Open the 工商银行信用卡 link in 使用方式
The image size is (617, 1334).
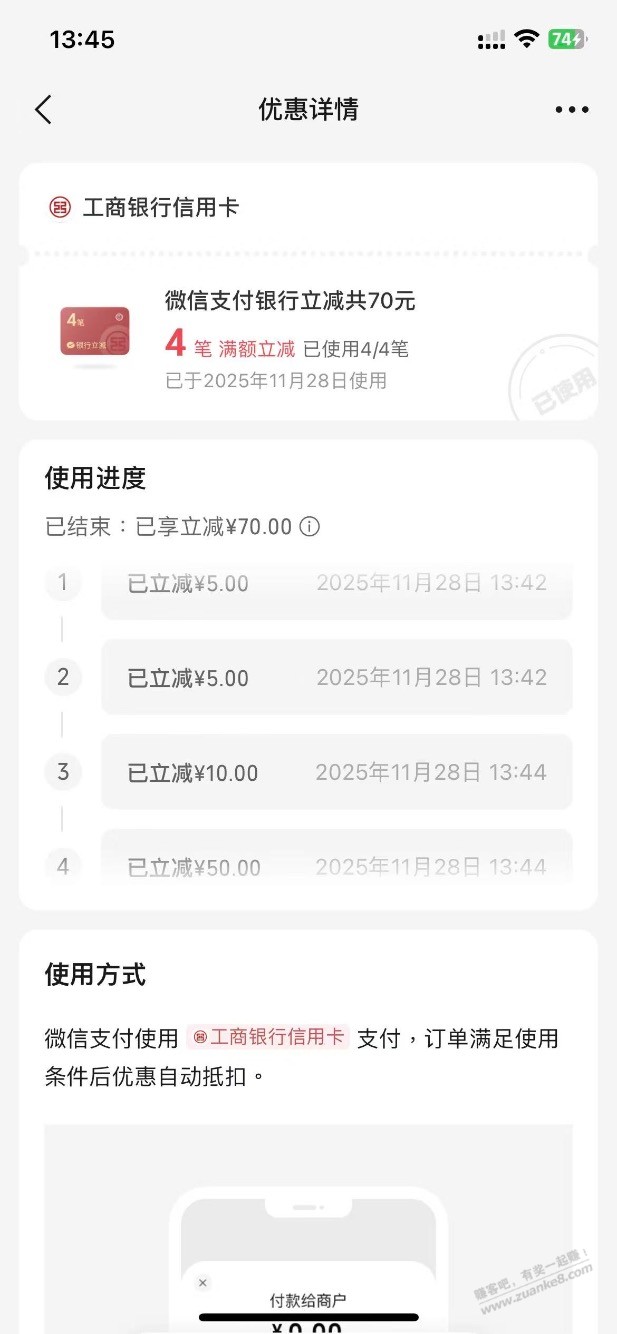pos(268,1038)
